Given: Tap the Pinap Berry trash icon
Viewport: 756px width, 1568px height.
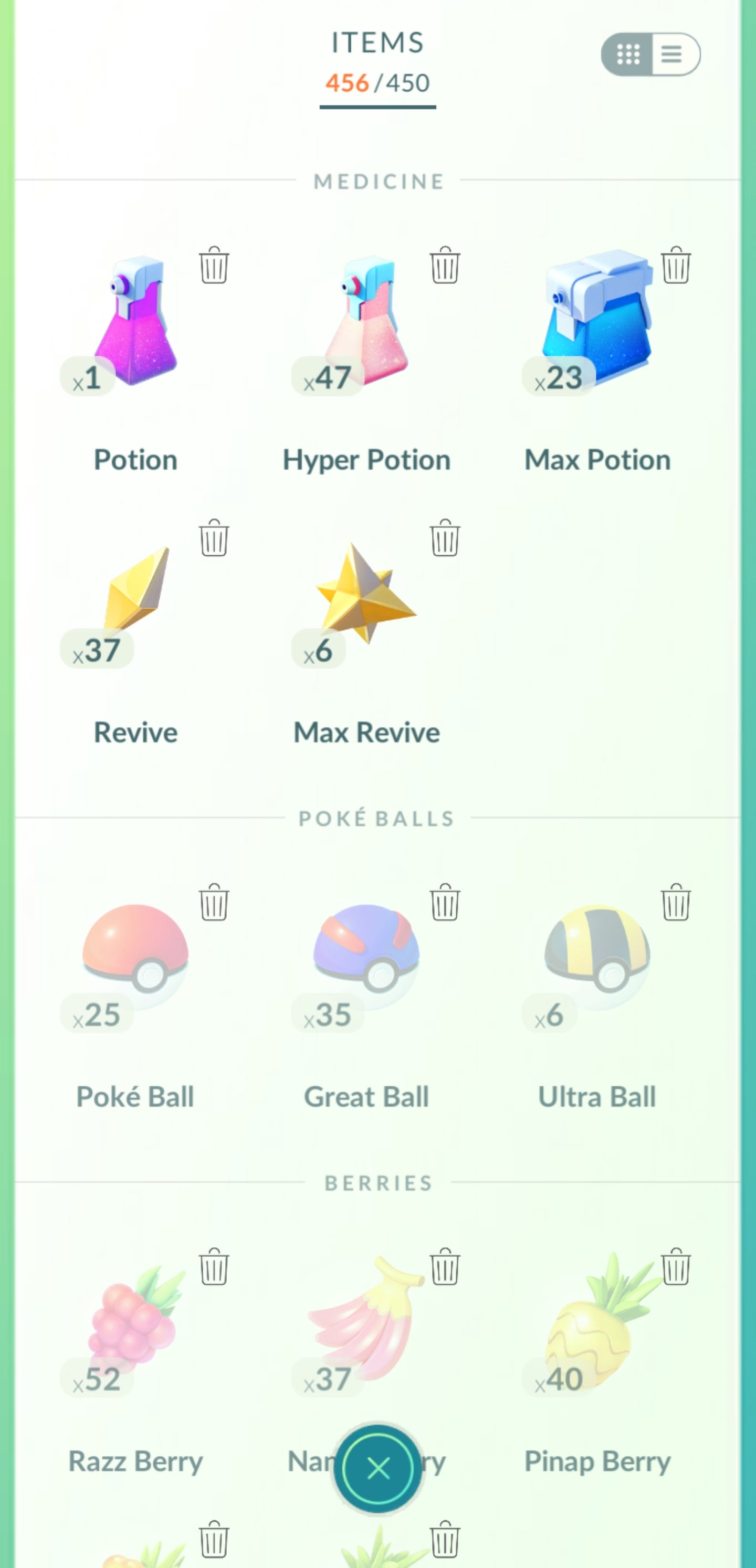Looking at the screenshot, I should click(676, 1267).
